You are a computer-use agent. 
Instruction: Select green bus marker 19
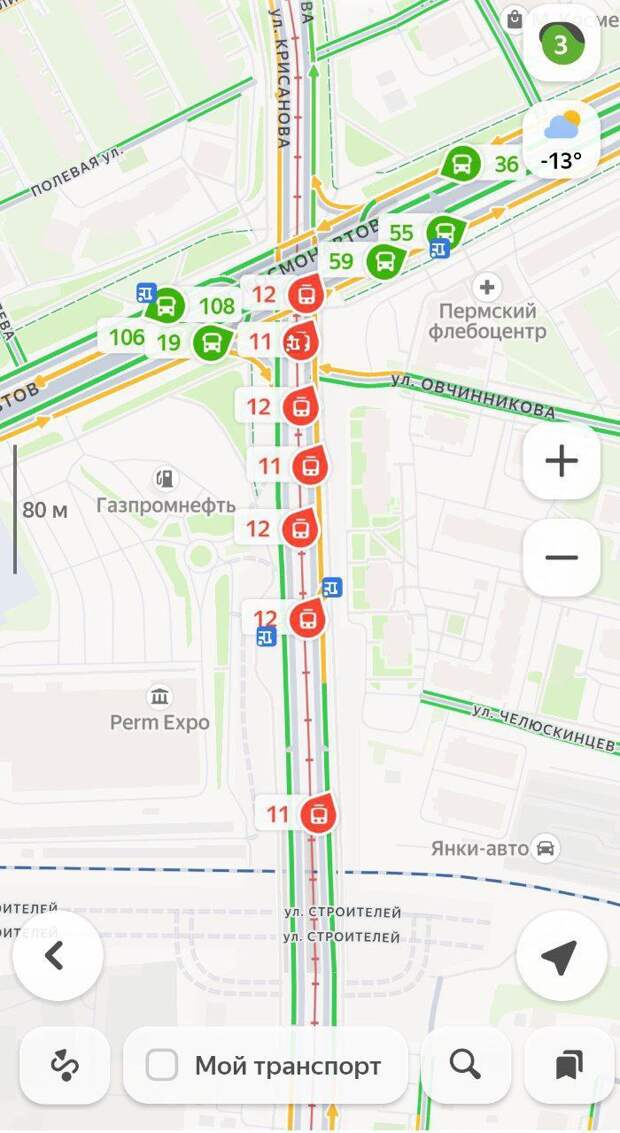click(210, 343)
